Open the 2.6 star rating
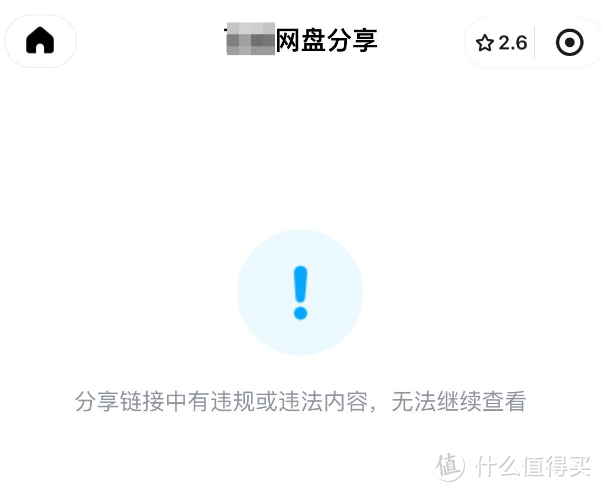Image resolution: width=602 pixels, height=492 pixels. (x=501, y=43)
